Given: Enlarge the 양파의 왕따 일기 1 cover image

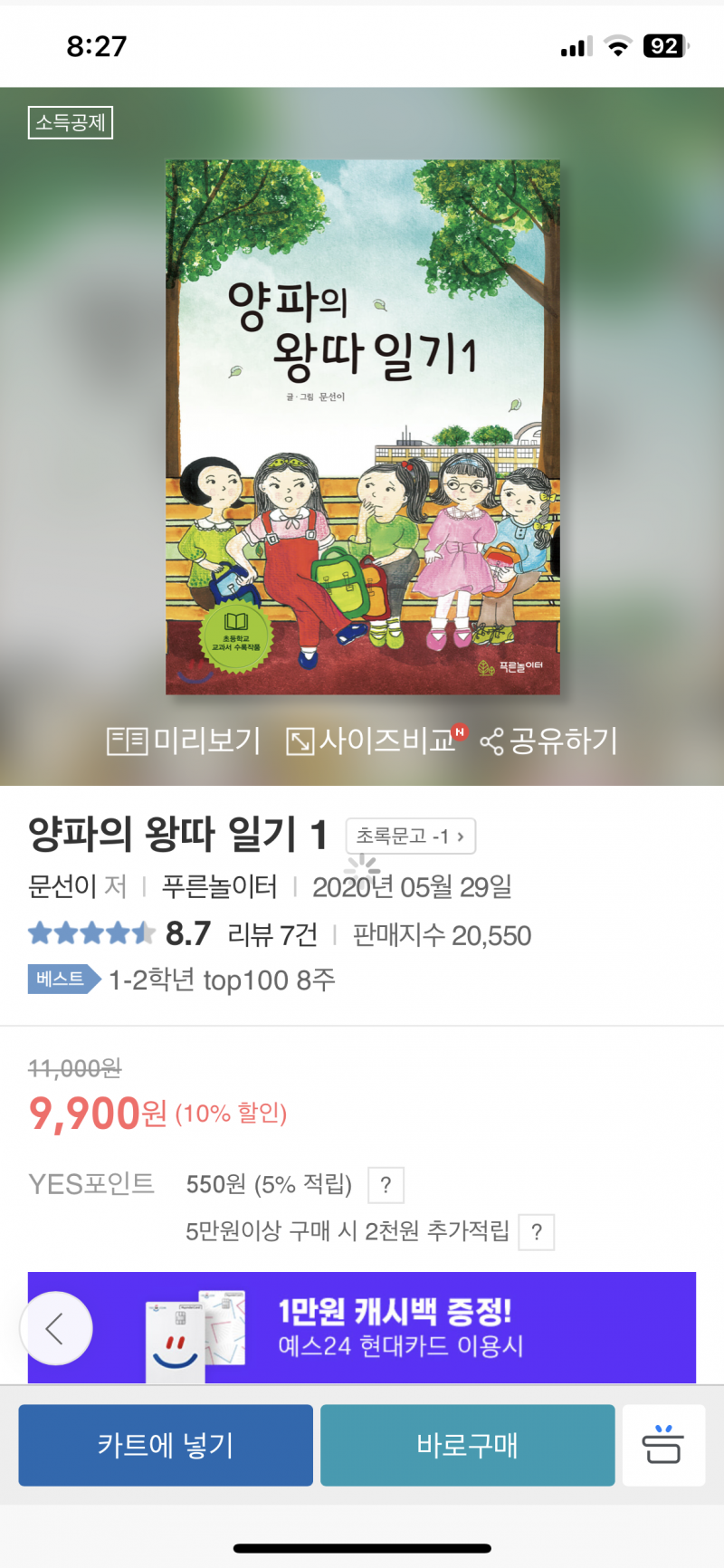Looking at the screenshot, I should 362,427.
